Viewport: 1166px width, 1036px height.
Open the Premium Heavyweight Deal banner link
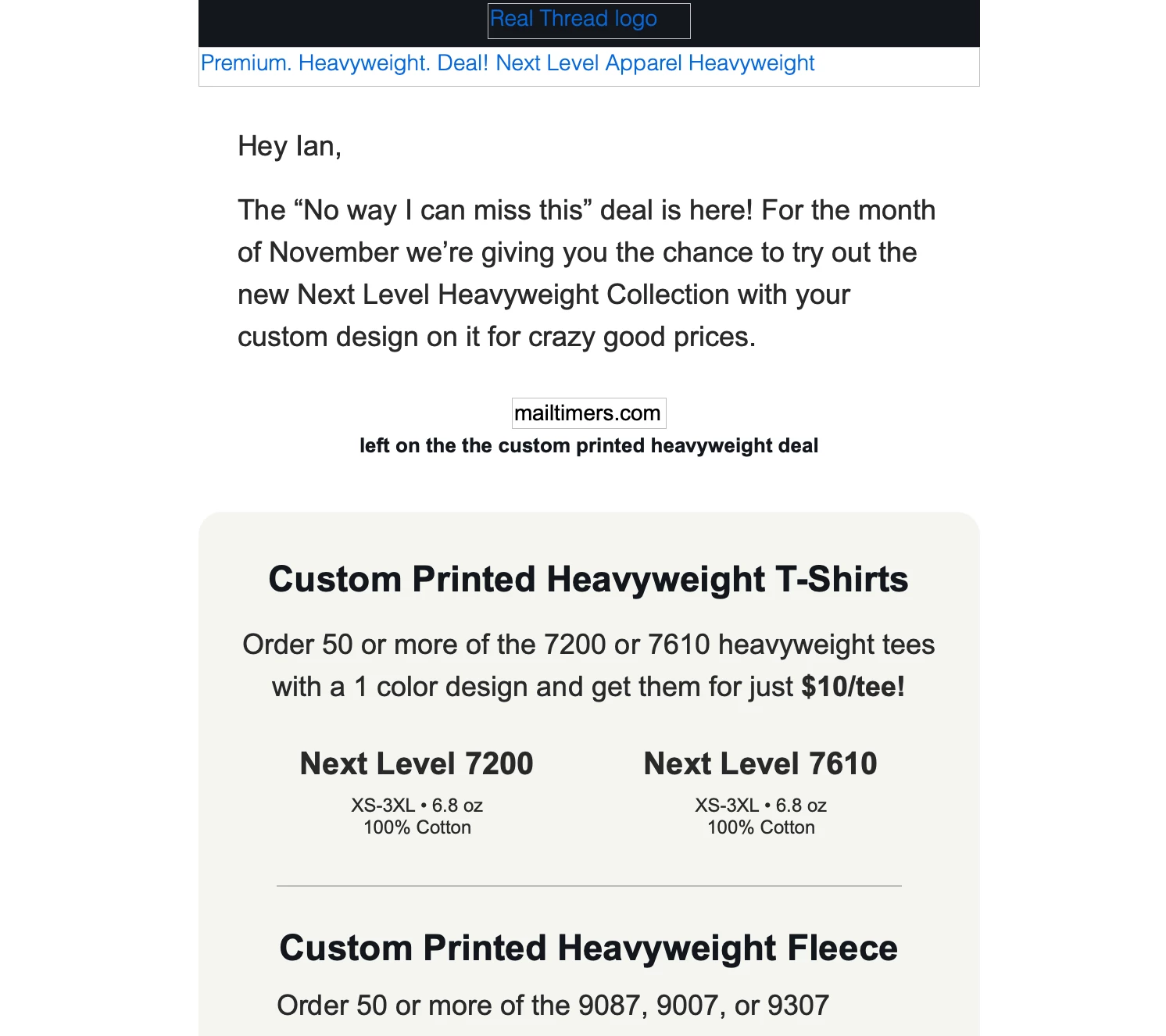[x=508, y=64]
